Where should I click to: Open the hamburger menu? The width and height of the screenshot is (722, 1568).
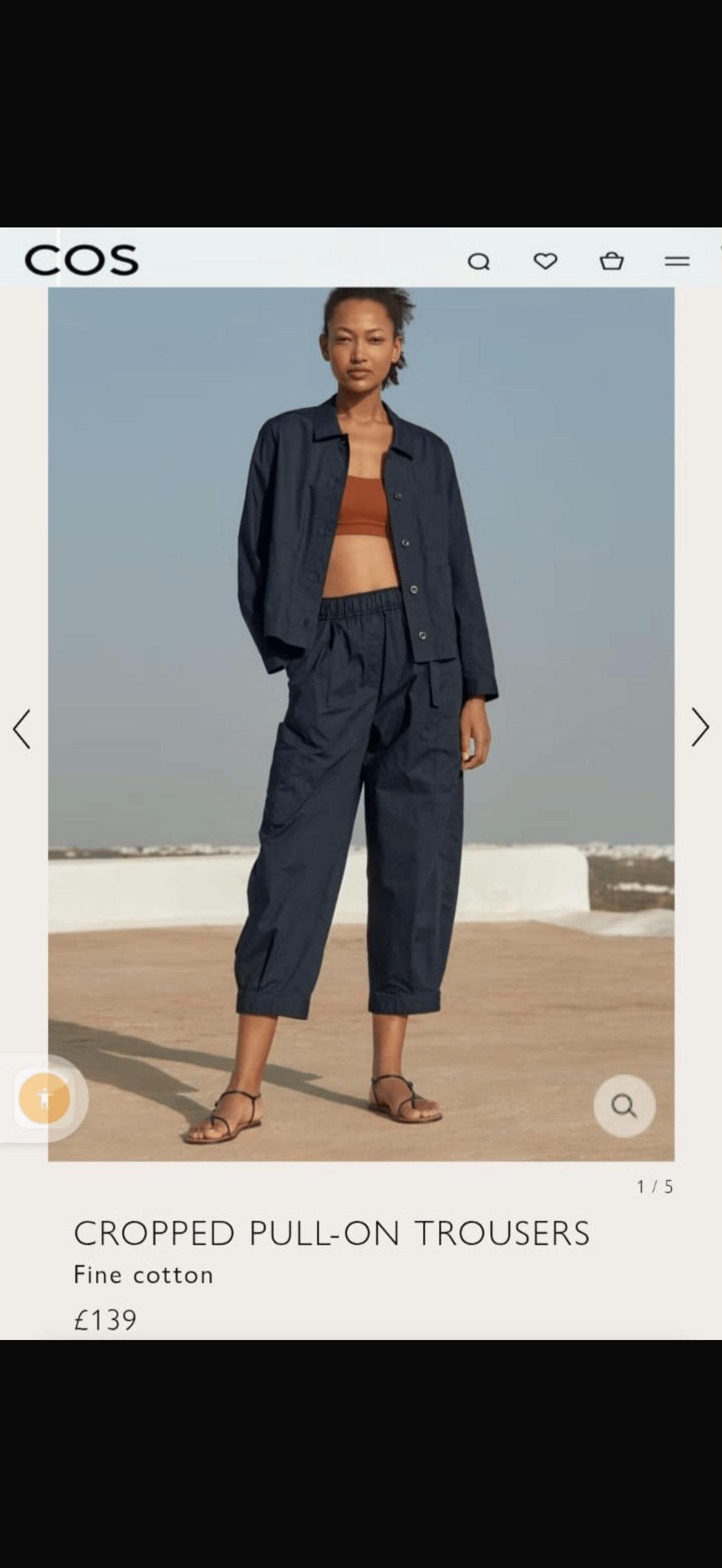coord(677,262)
